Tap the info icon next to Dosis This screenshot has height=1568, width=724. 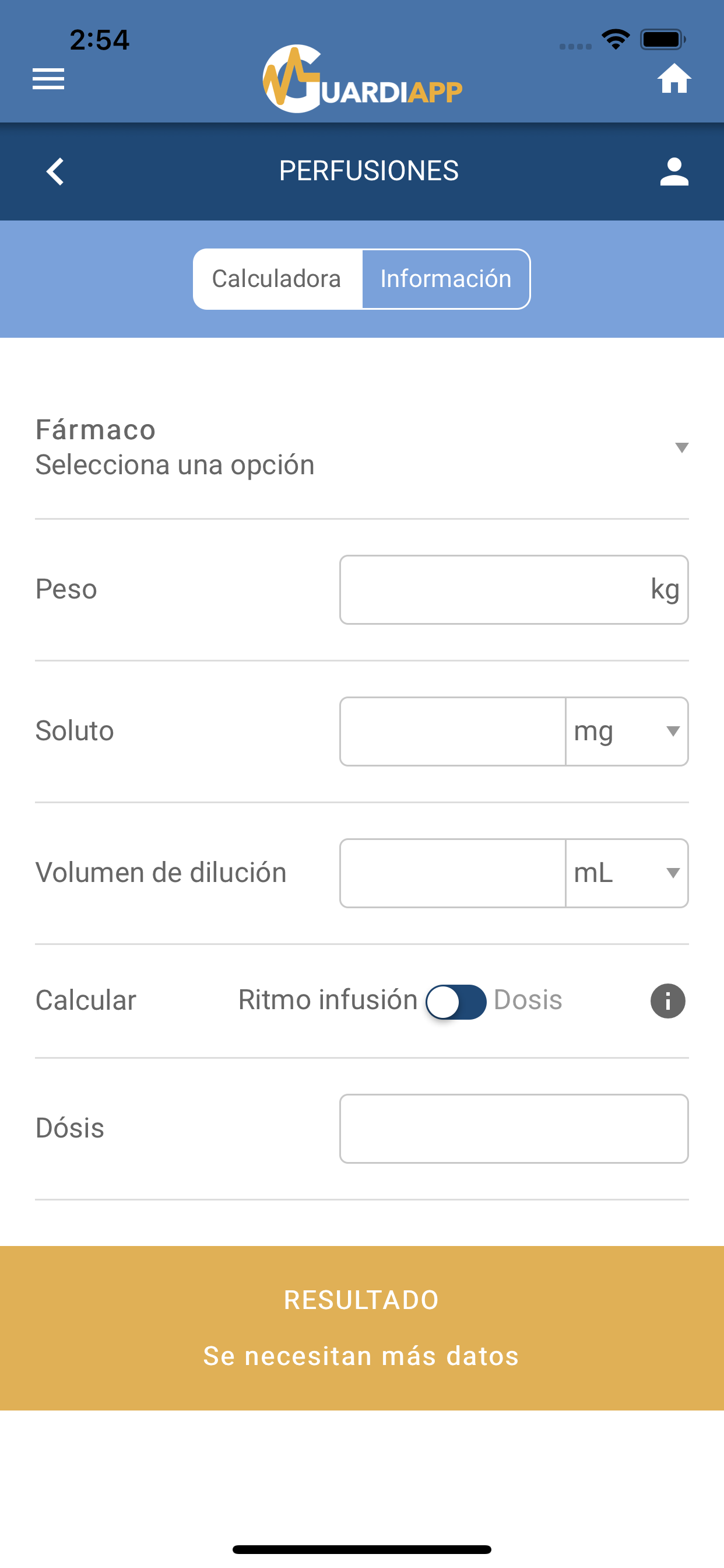pos(667,1000)
